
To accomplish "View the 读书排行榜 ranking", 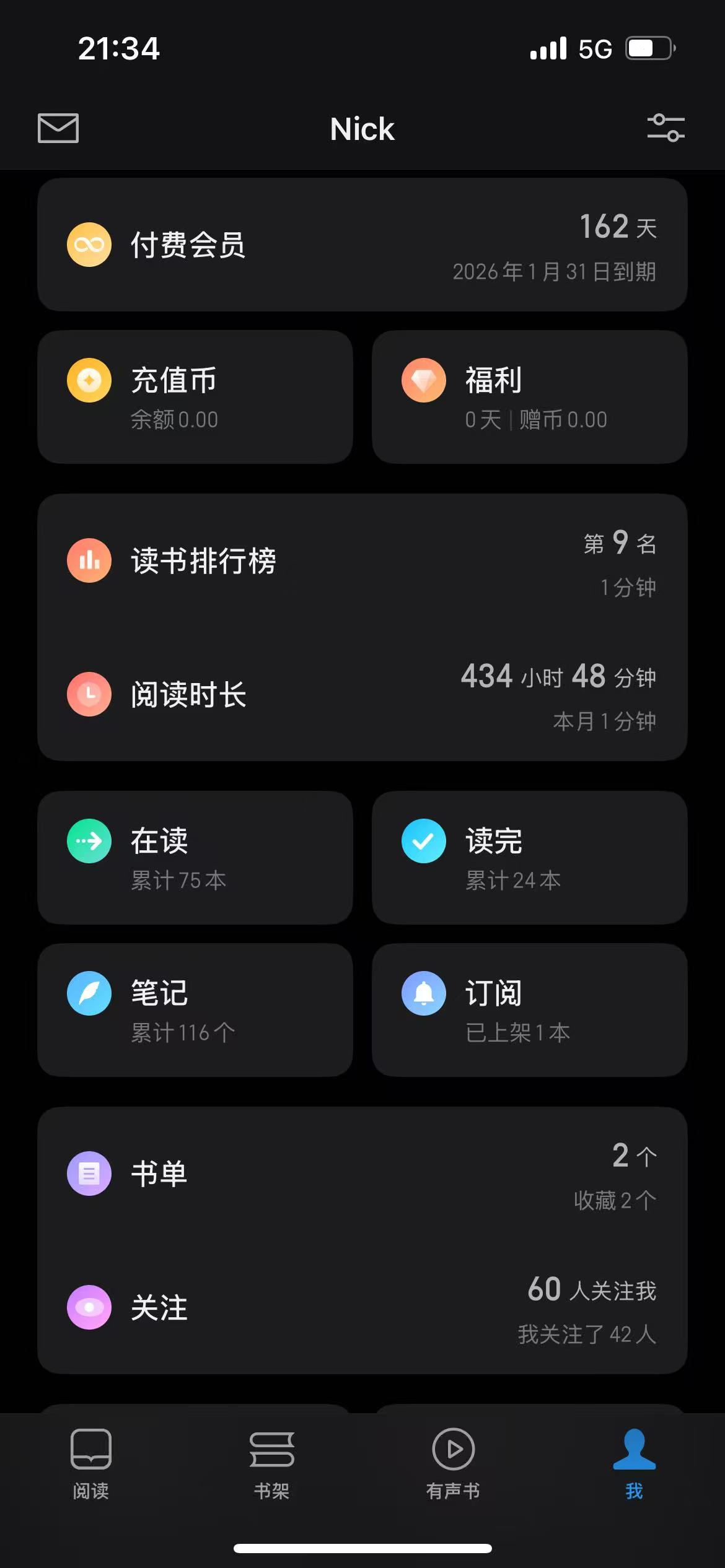I will [x=362, y=561].
